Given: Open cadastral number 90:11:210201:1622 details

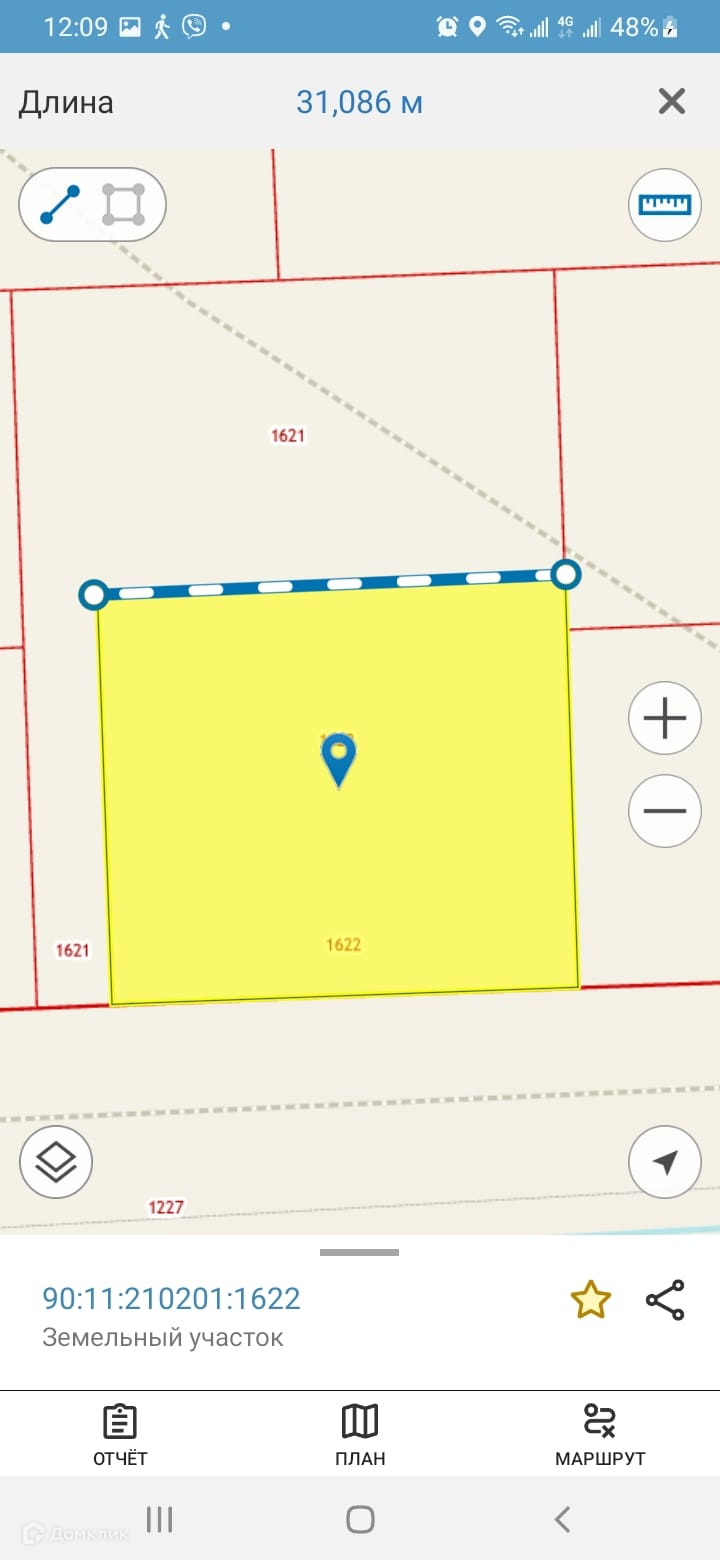Looking at the screenshot, I should point(171,1298).
